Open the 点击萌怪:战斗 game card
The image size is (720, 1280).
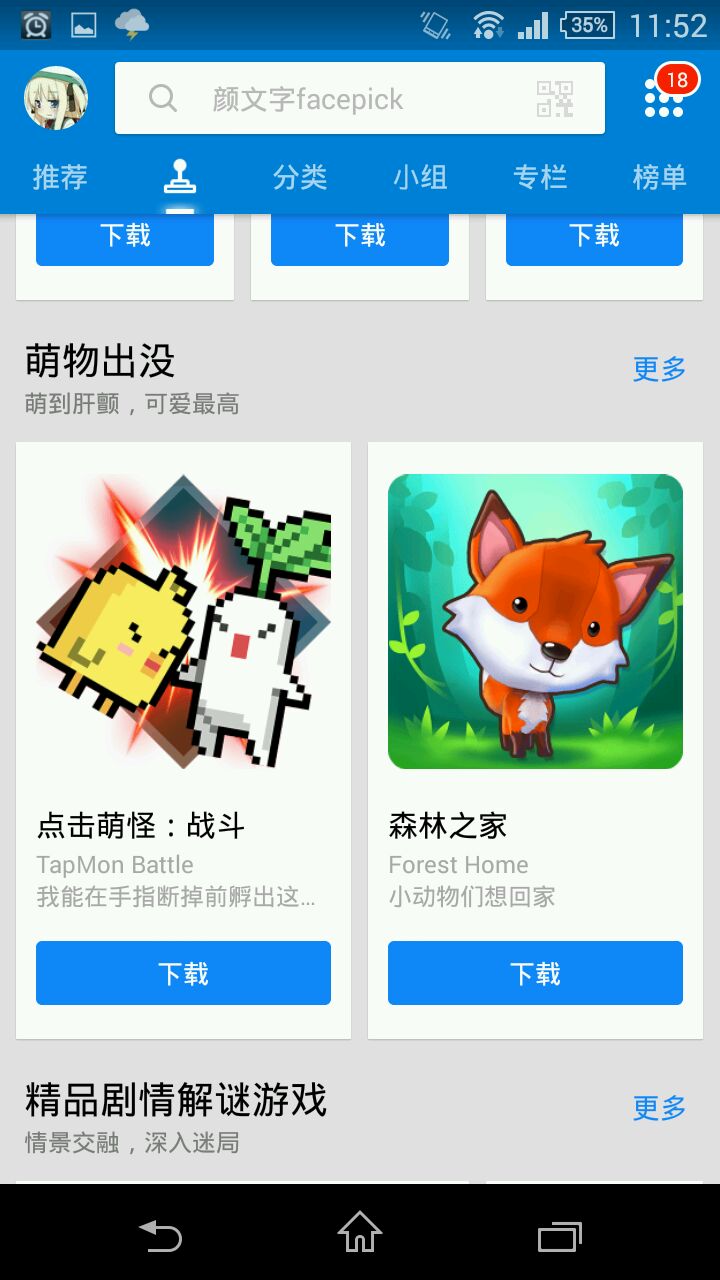pyautogui.click(x=184, y=740)
